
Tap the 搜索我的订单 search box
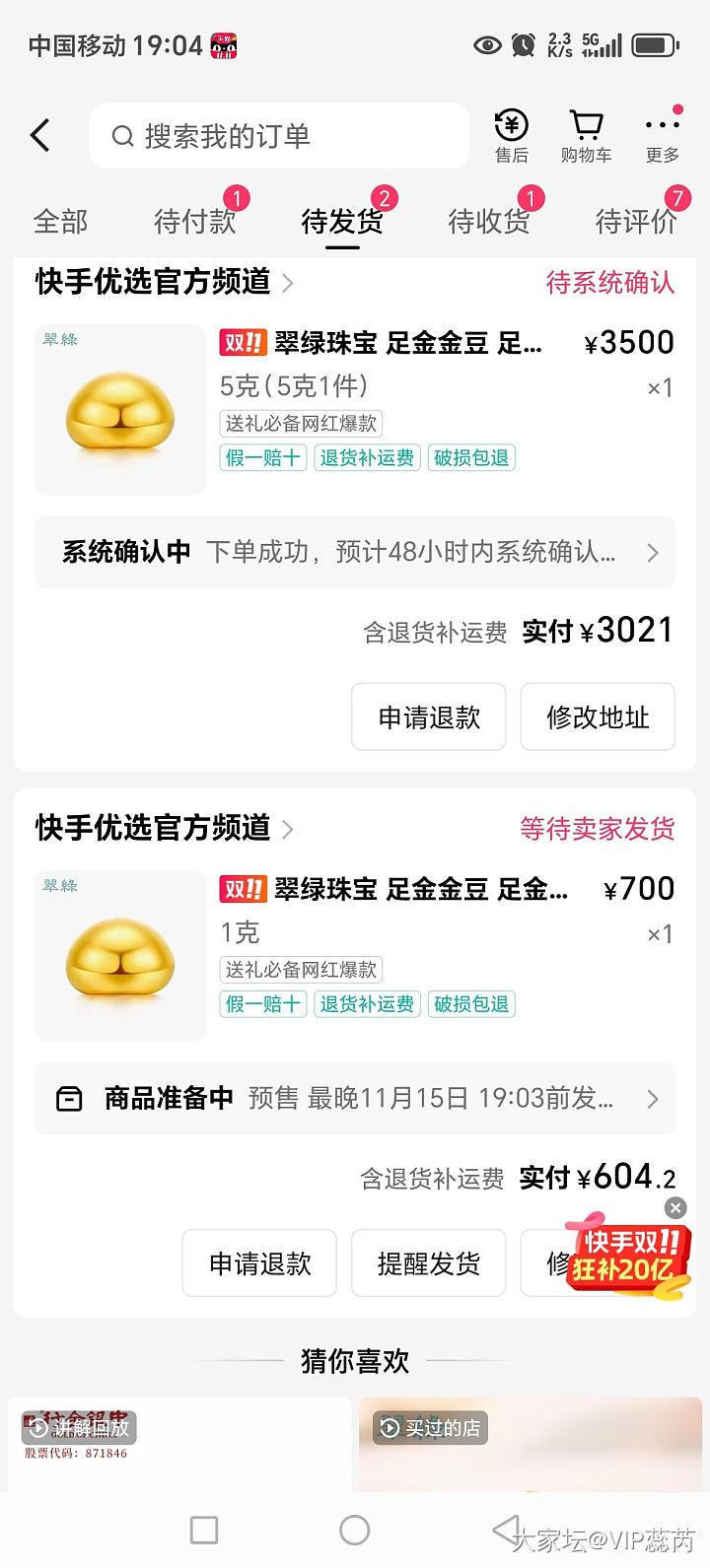pos(279,136)
